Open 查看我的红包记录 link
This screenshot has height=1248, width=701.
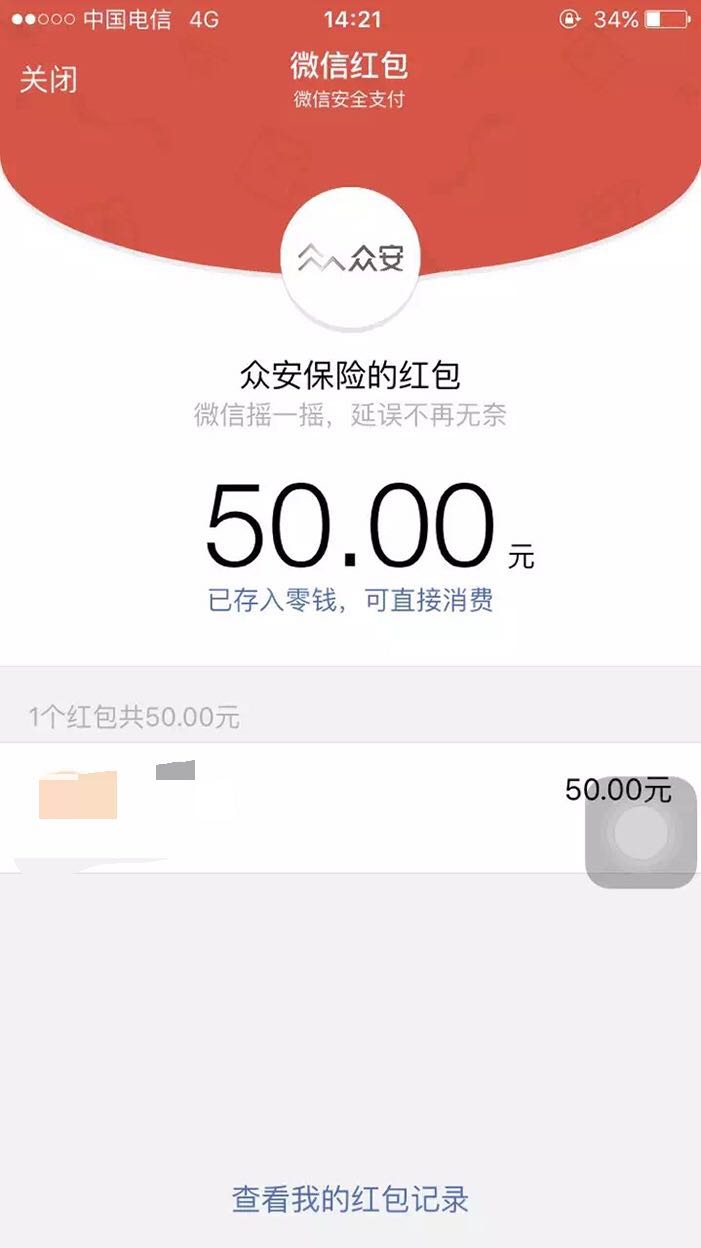click(x=350, y=1199)
